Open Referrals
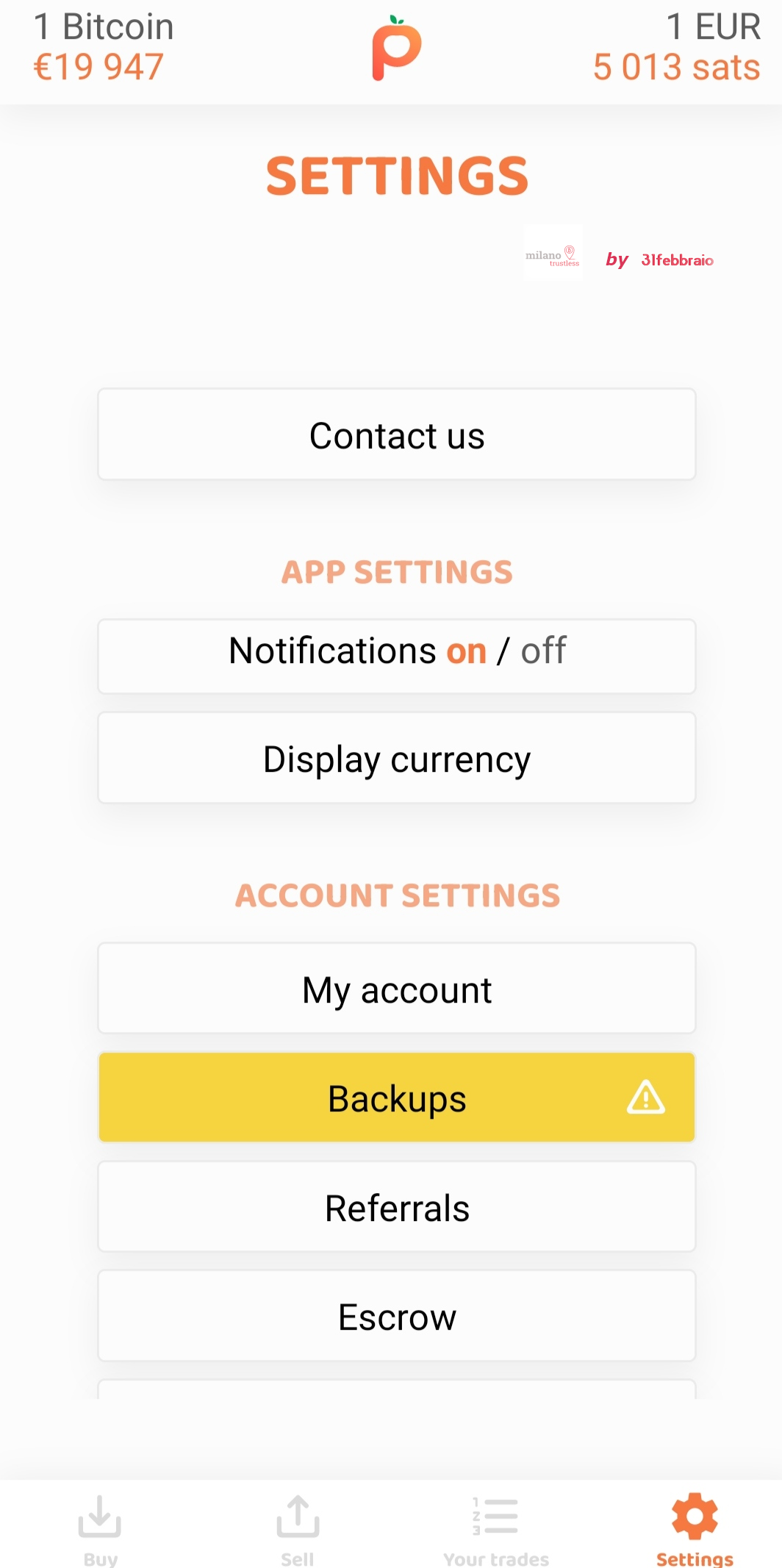This screenshot has height=1568, width=782. coord(397,1207)
